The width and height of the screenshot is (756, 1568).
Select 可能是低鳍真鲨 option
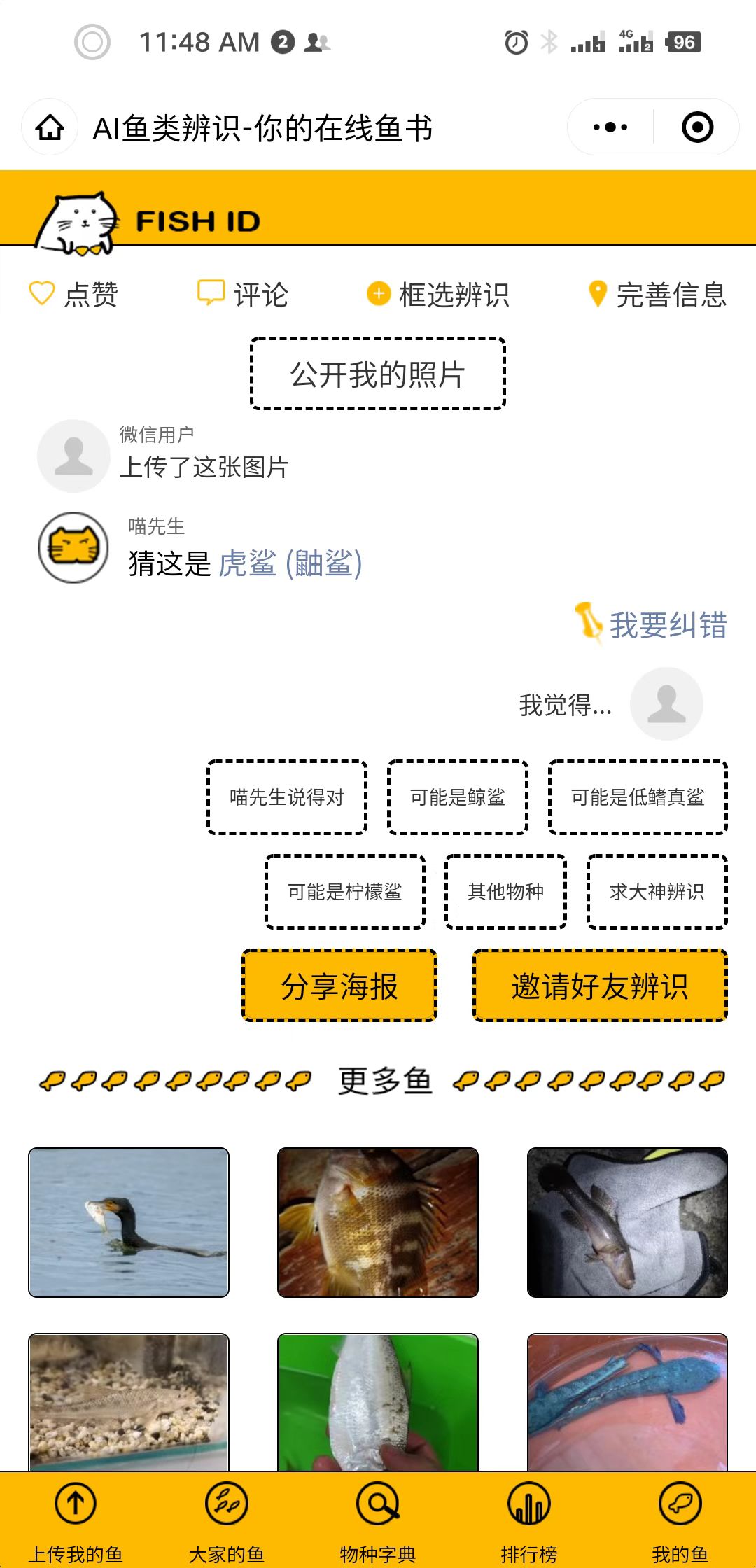click(x=638, y=797)
